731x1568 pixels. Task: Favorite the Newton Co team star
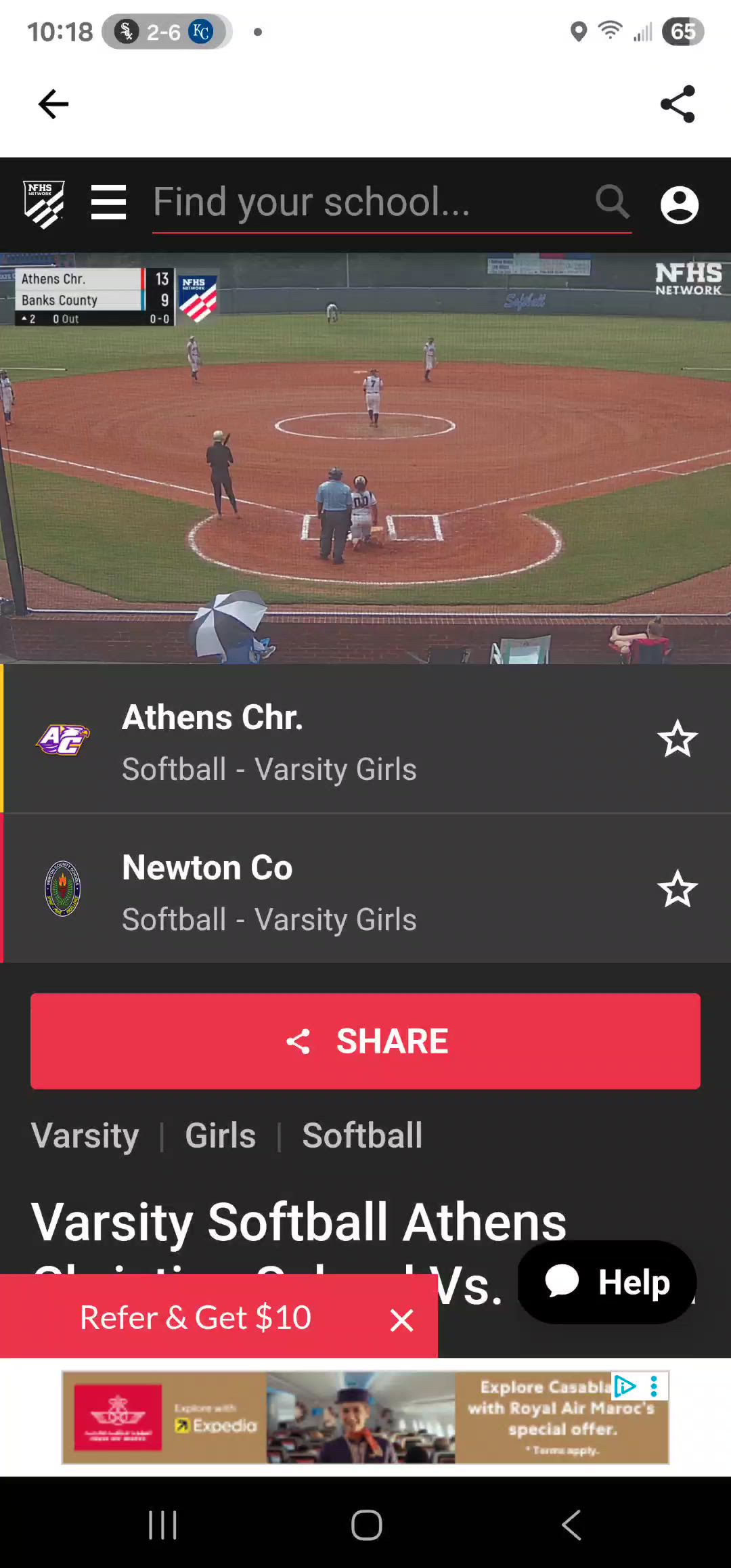(678, 889)
